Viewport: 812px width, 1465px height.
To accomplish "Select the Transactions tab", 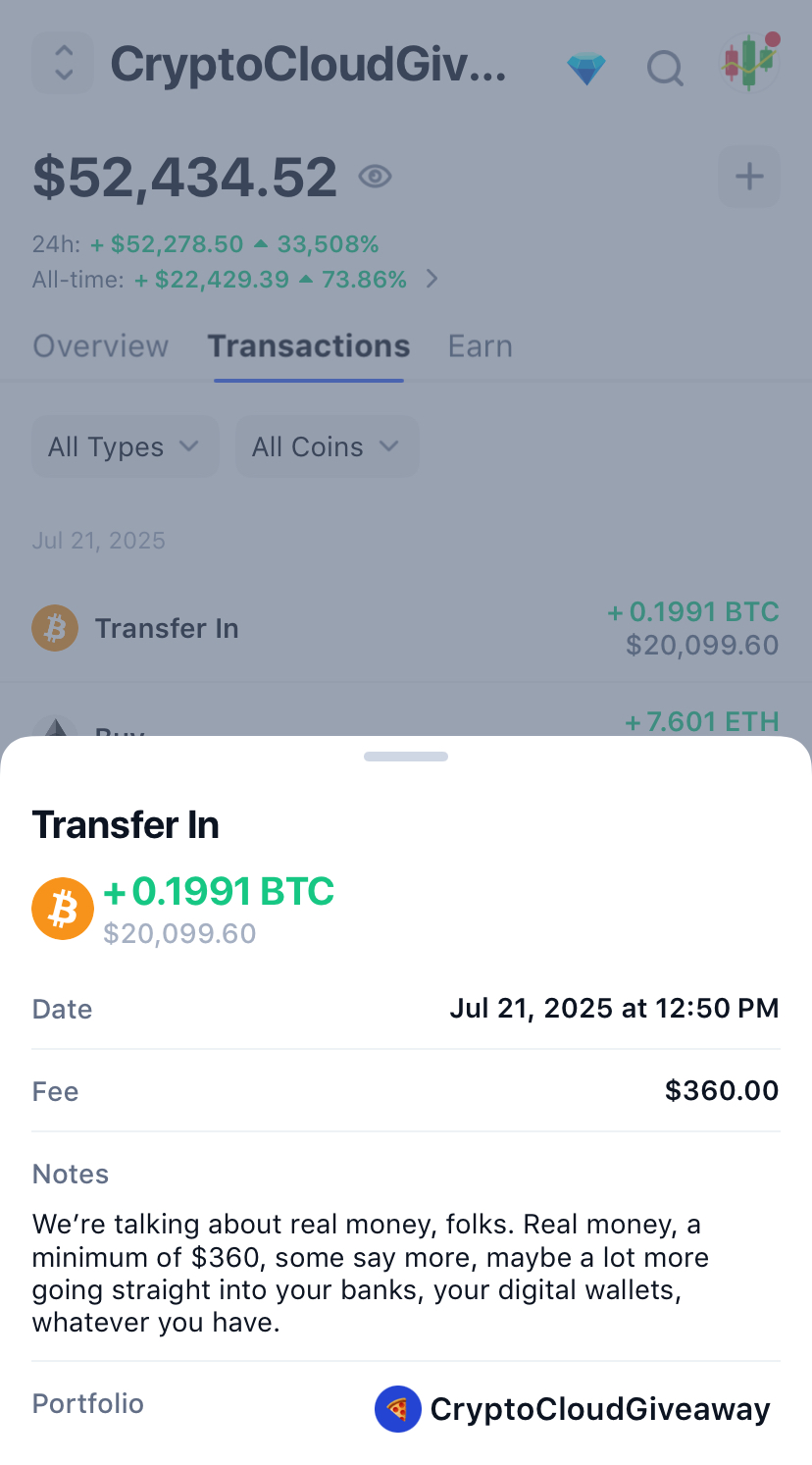I will coord(309,346).
